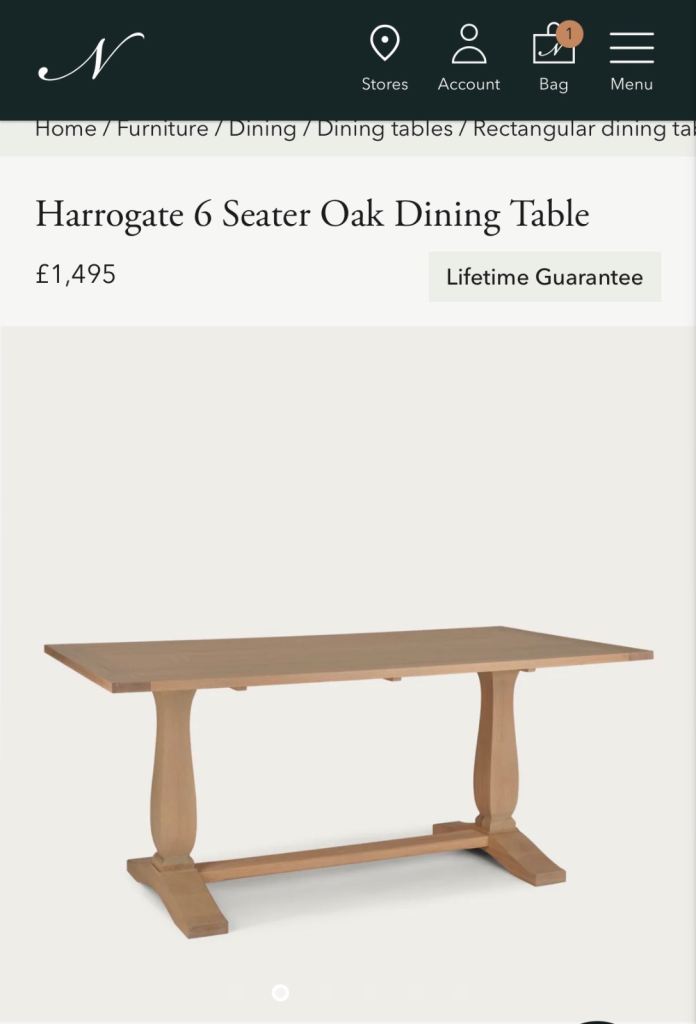Image resolution: width=696 pixels, height=1024 pixels.
Task: Open the hamburger Menu
Action: tap(631, 60)
